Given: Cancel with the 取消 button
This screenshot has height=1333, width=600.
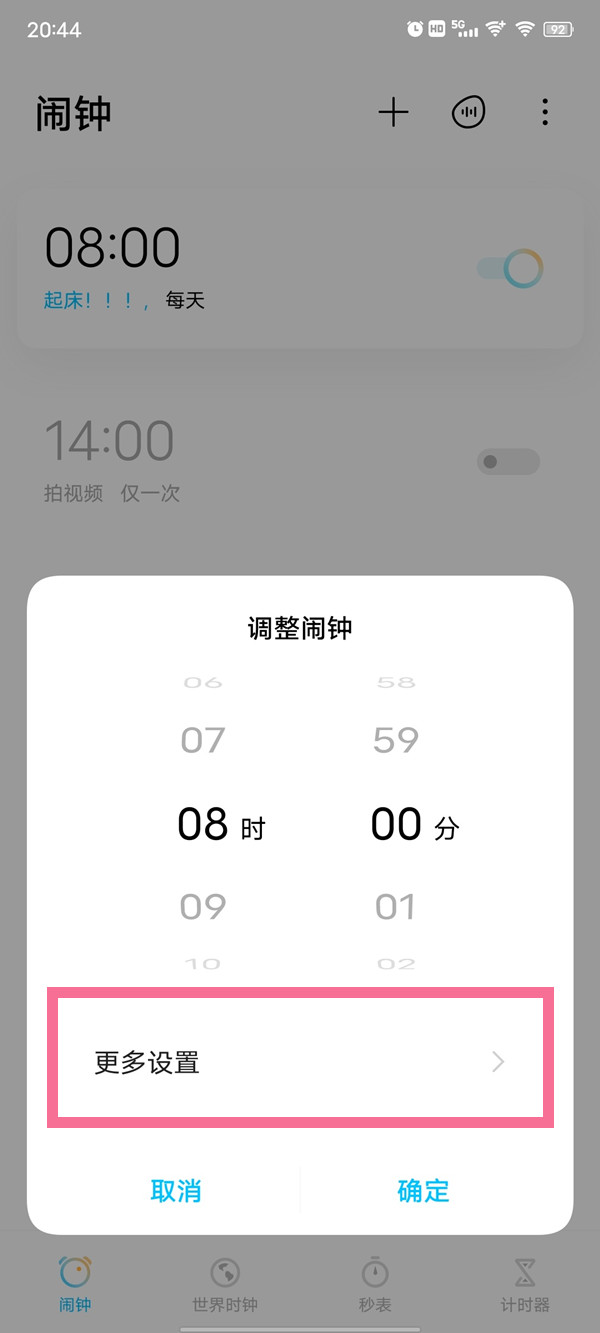Looking at the screenshot, I should (176, 1190).
